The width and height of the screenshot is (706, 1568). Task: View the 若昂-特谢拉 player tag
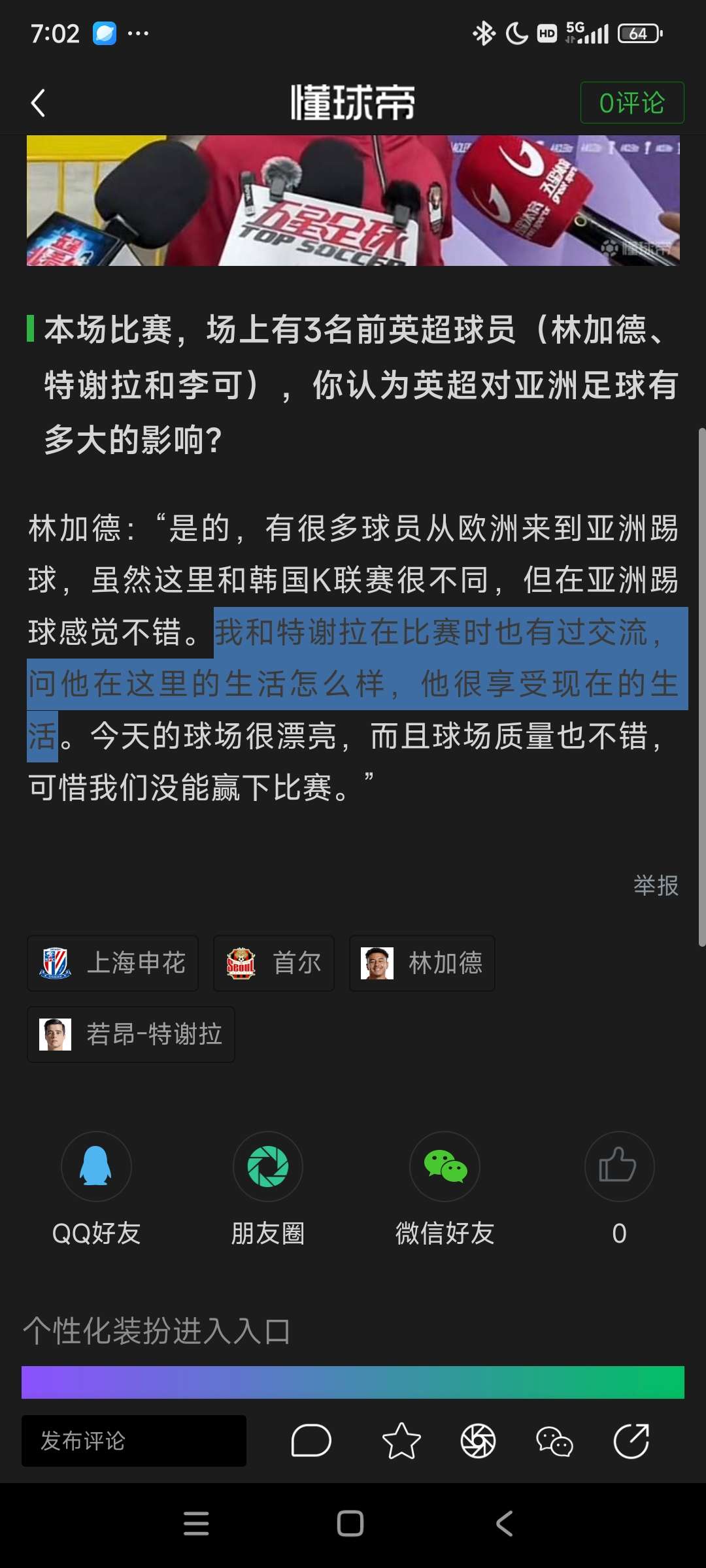131,1034
